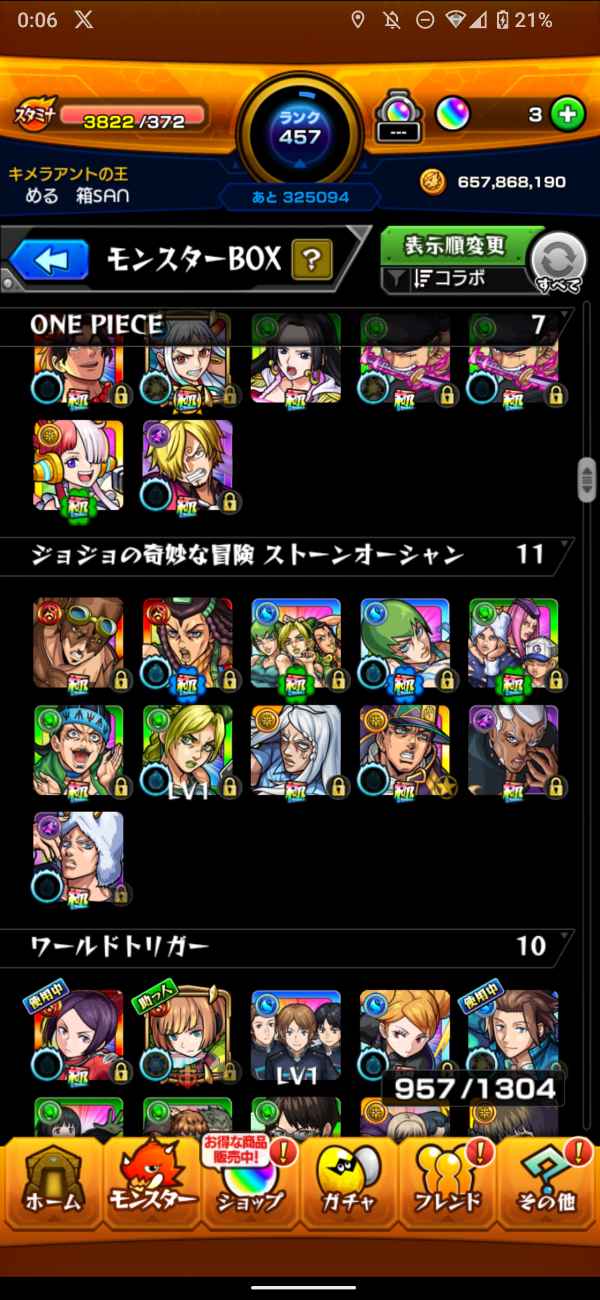
Task: Grab the scrollbar handle on the right edge
Action: (587, 480)
